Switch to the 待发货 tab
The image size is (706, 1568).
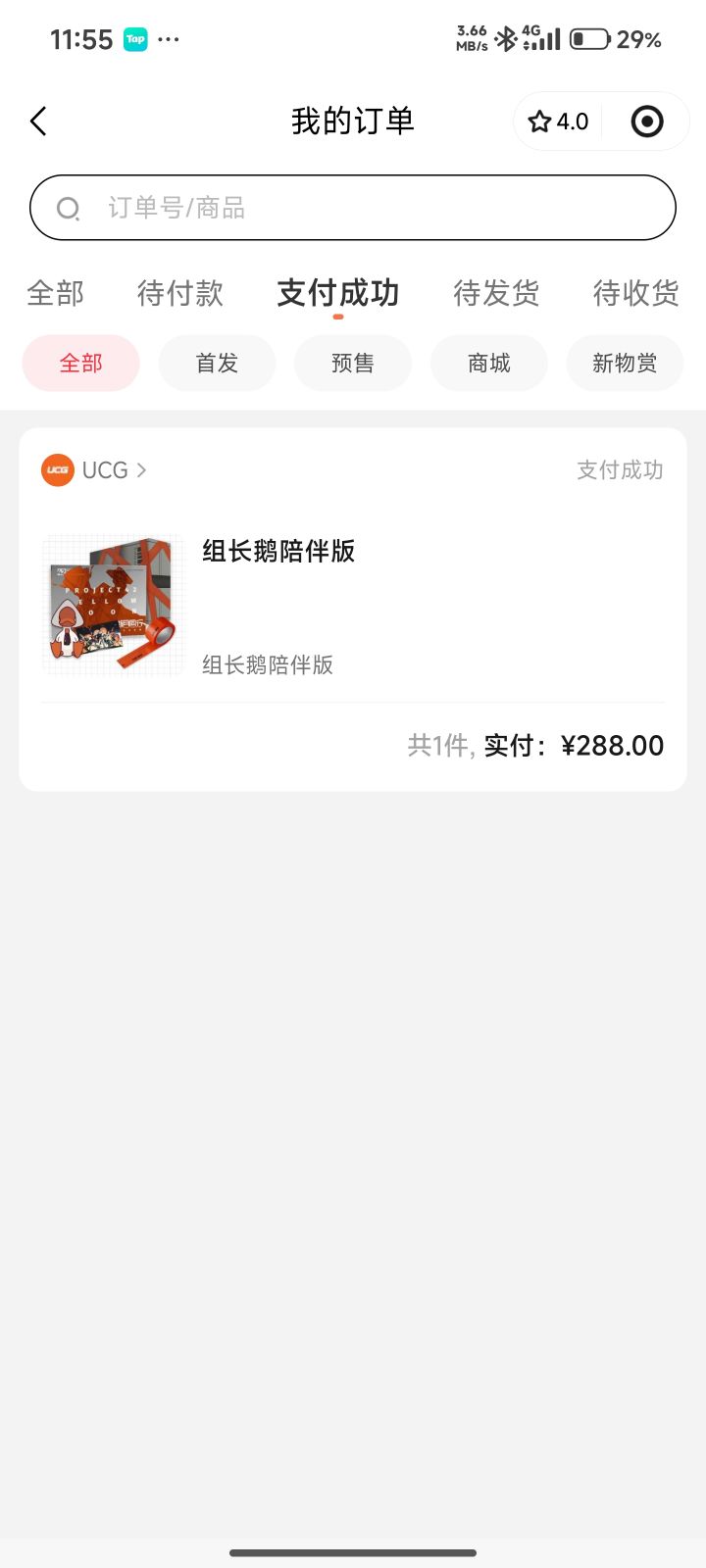tap(495, 293)
